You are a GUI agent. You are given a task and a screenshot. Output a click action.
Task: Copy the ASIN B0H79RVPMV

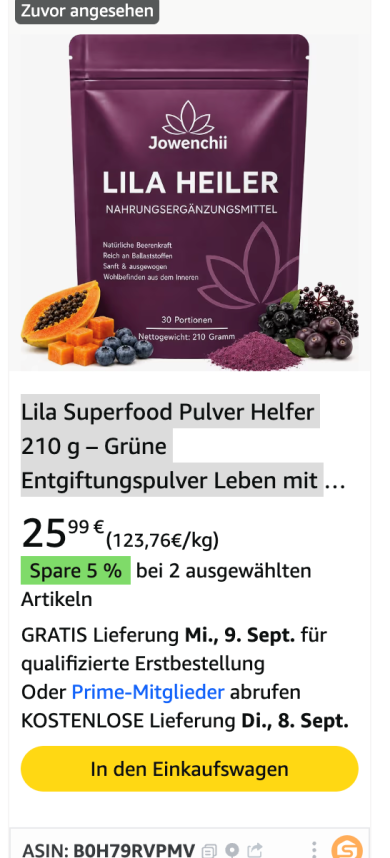coord(209,851)
